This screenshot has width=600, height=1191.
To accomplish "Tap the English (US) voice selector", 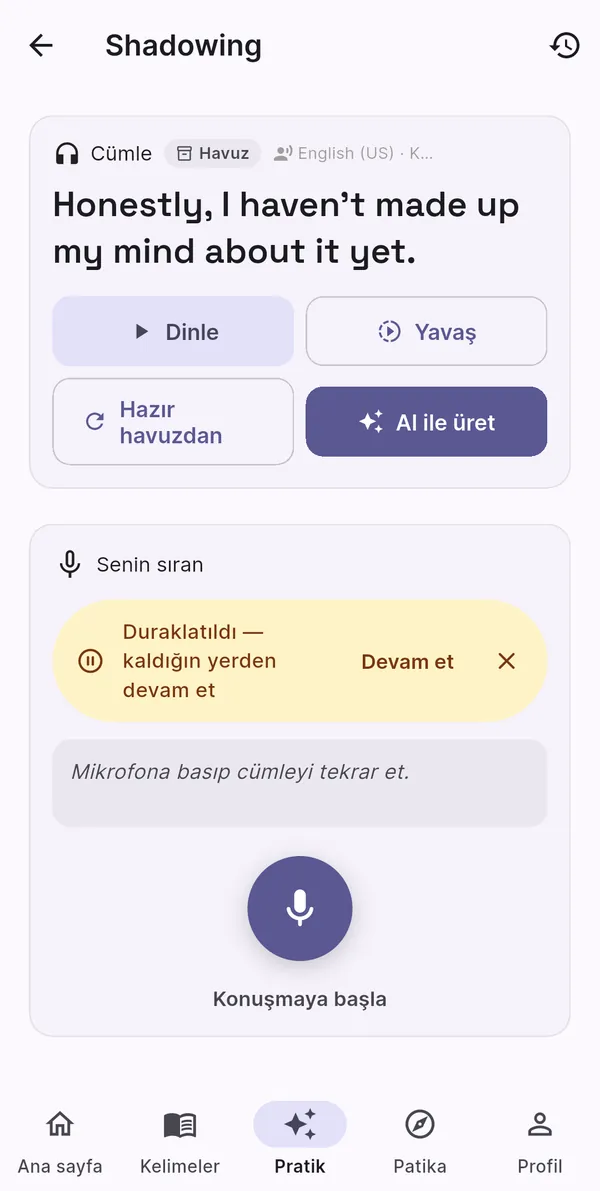I will [x=353, y=153].
